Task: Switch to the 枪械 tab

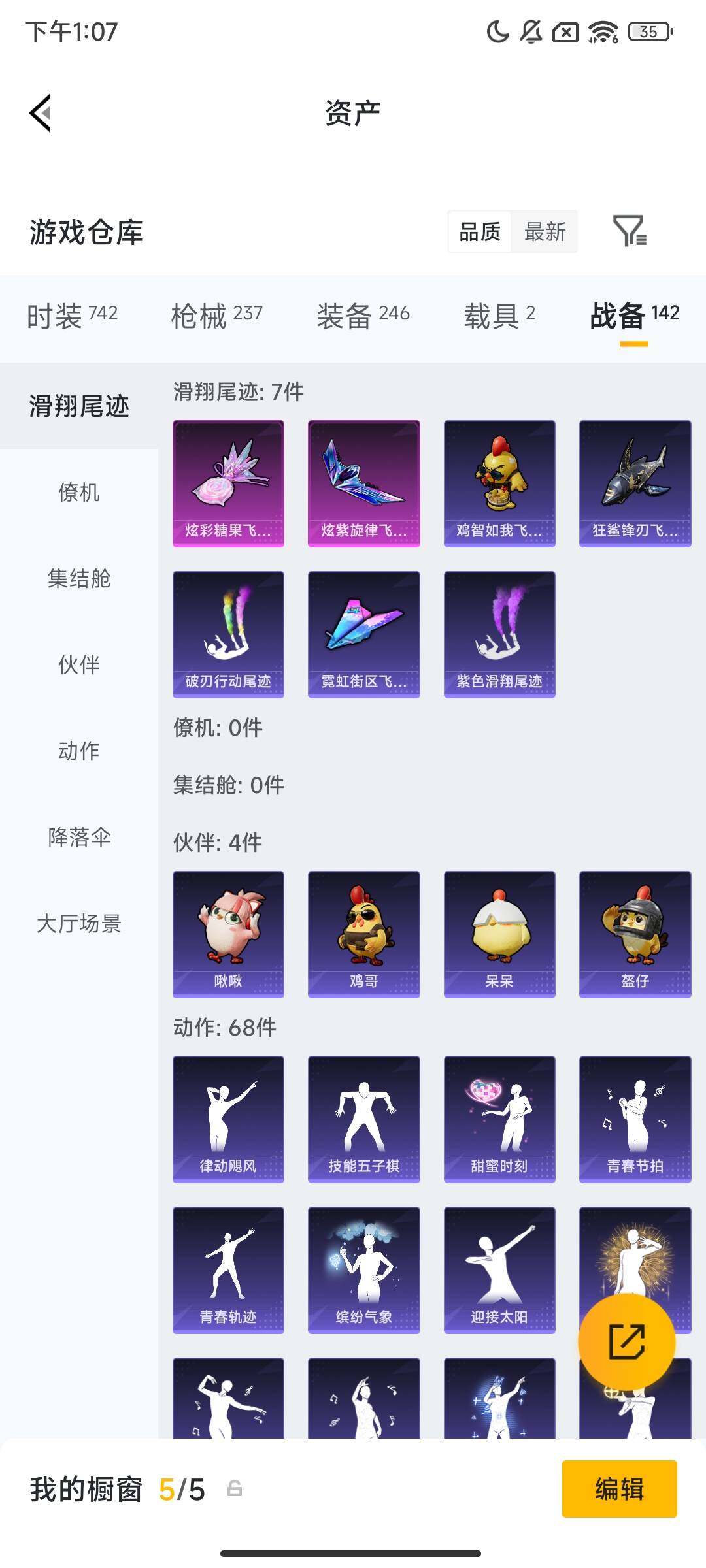Action: click(x=216, y=315)
